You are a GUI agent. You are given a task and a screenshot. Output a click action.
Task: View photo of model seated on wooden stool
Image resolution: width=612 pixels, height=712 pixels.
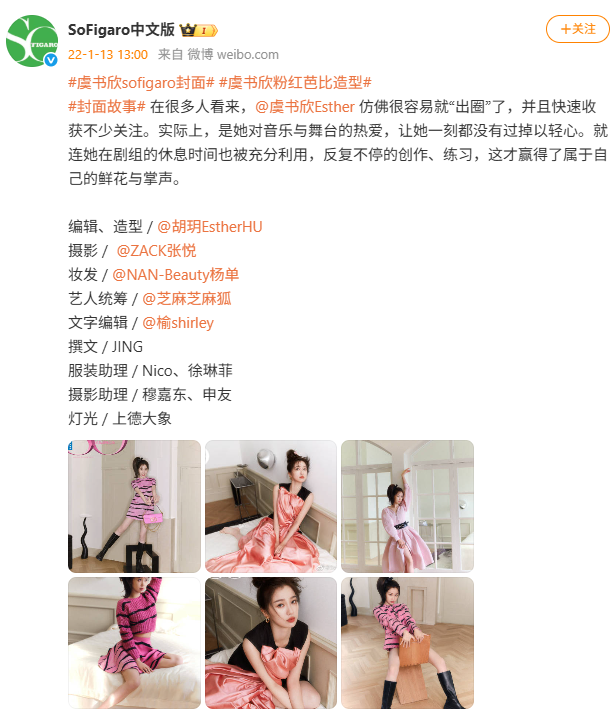pos(407,643)
